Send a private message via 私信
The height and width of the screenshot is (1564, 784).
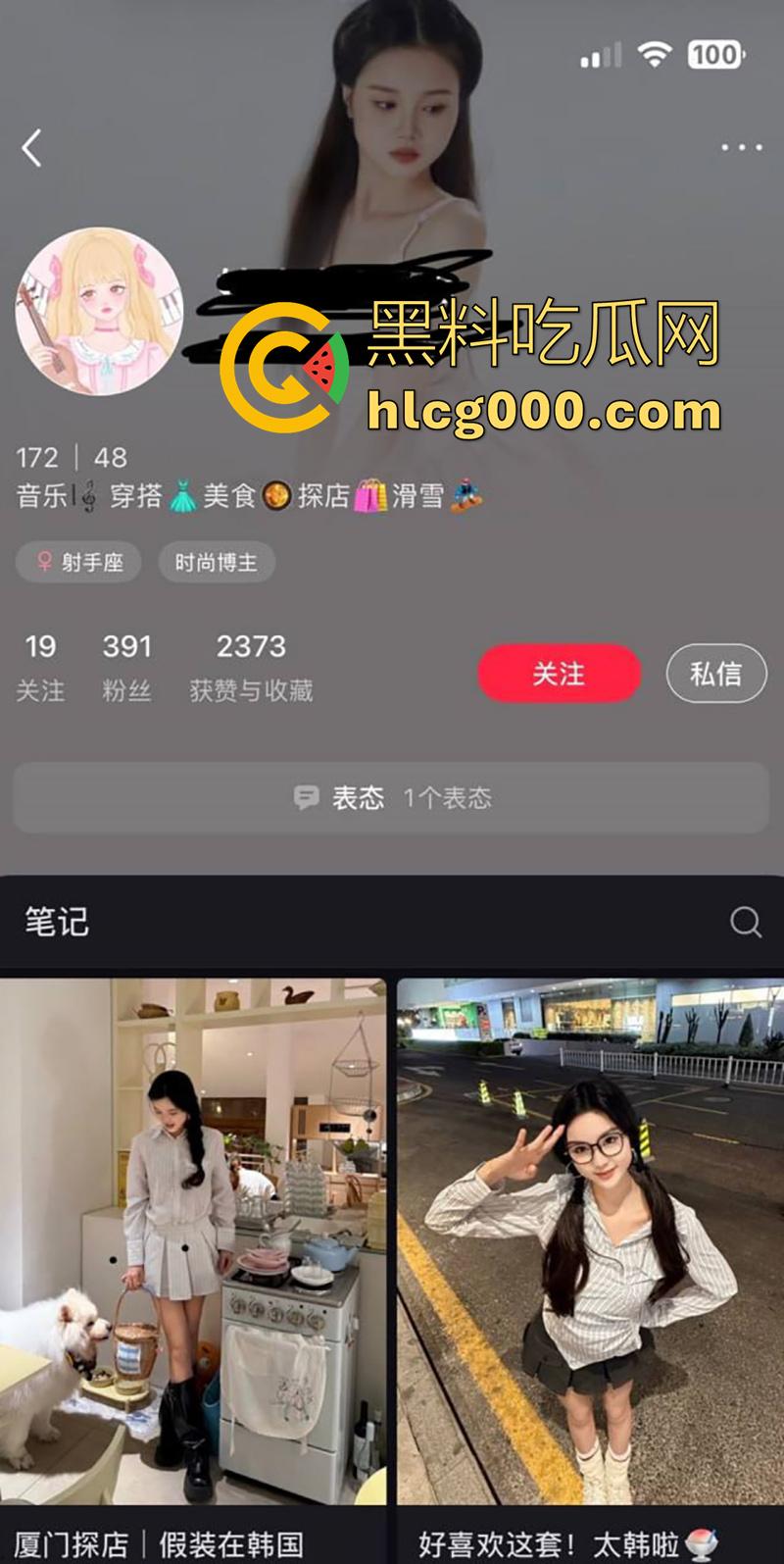(x=715, y=674)
